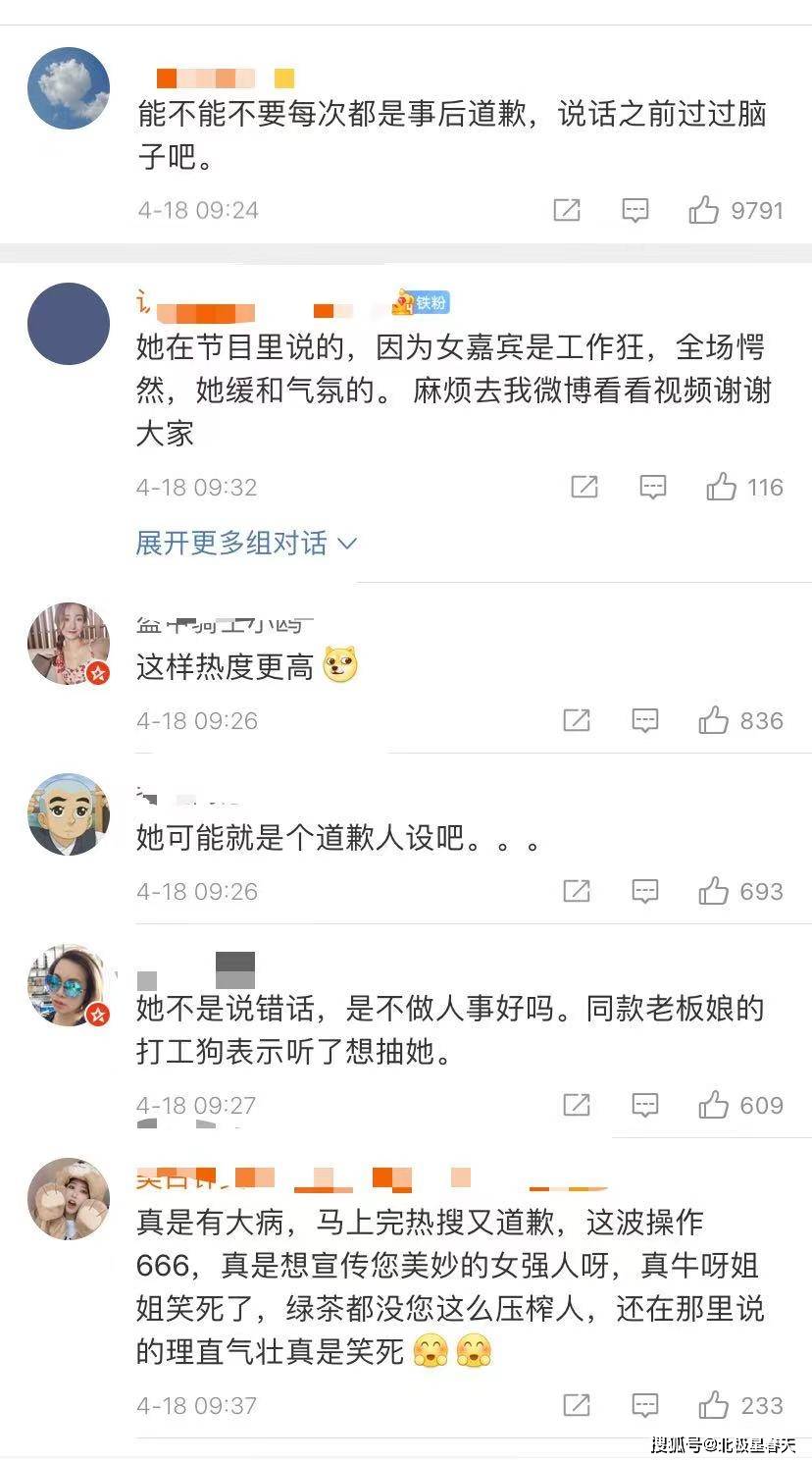Like the comment with 116 likes

[x=722, y=487]
